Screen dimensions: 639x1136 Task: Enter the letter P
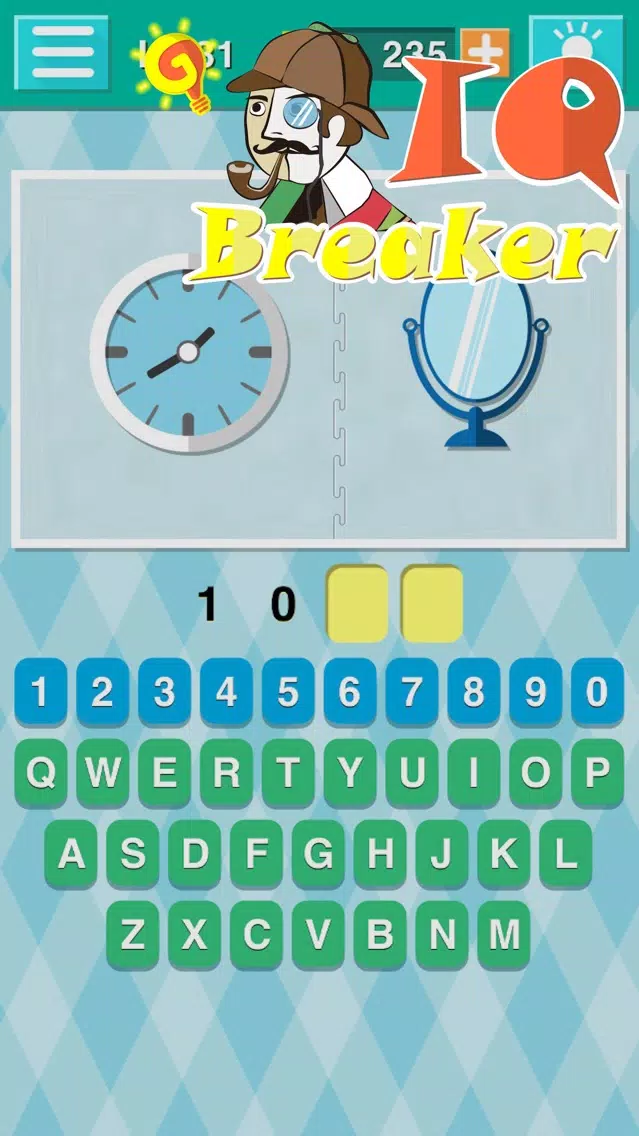pyautogui.click(x=597, y=773)
